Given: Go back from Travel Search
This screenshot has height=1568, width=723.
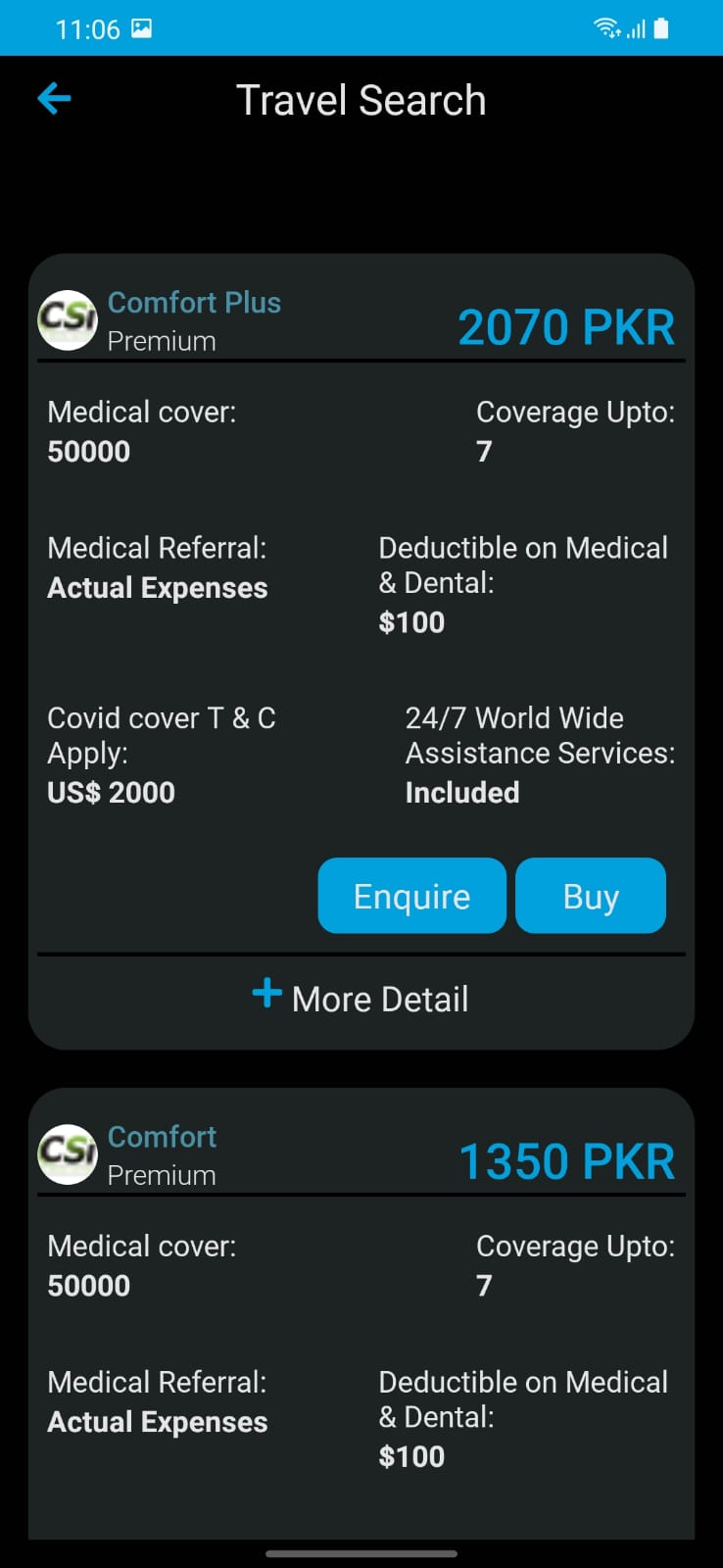Looking at the screenshot, I should [x=55, y=99].
